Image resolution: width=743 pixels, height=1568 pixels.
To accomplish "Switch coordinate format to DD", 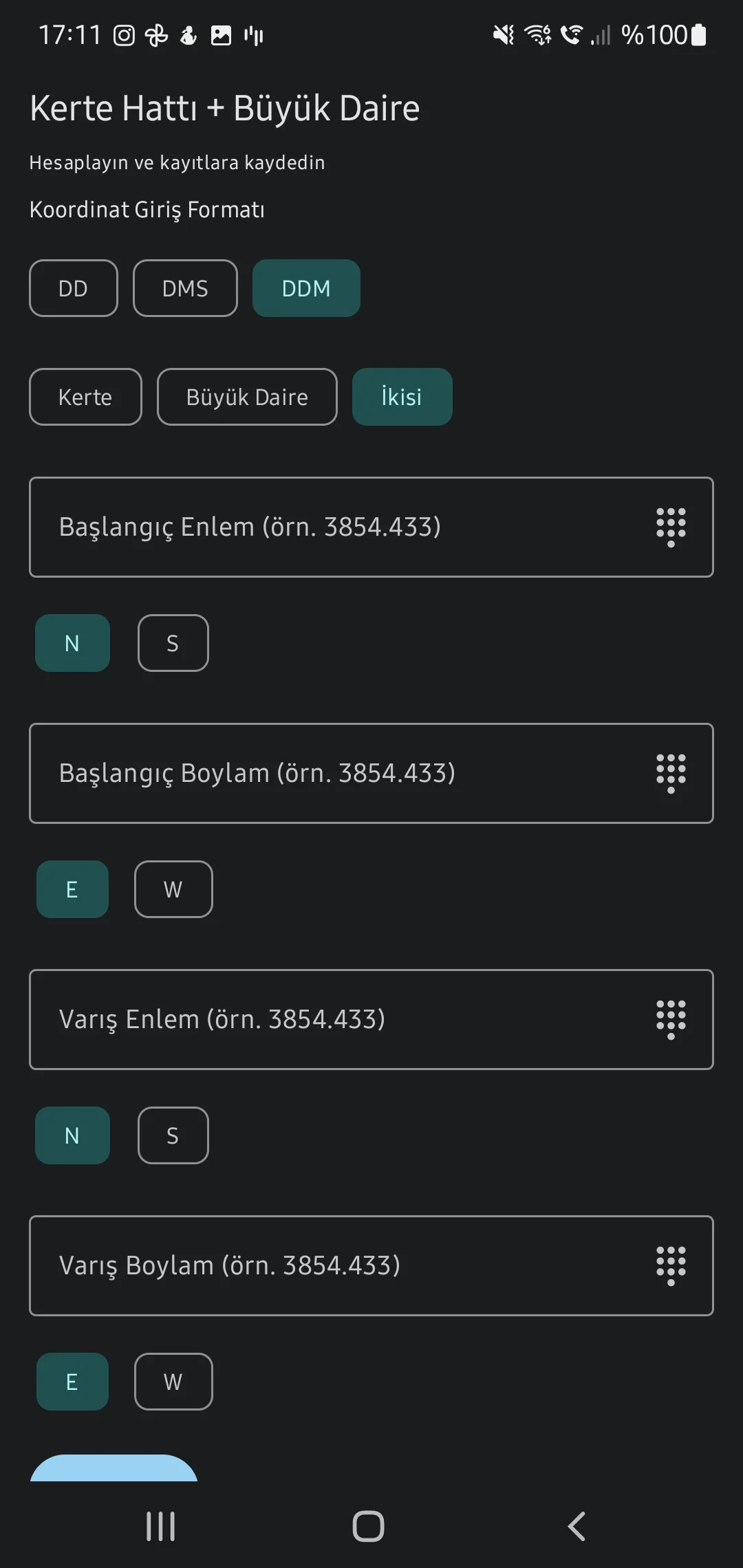I will (73, 288).
